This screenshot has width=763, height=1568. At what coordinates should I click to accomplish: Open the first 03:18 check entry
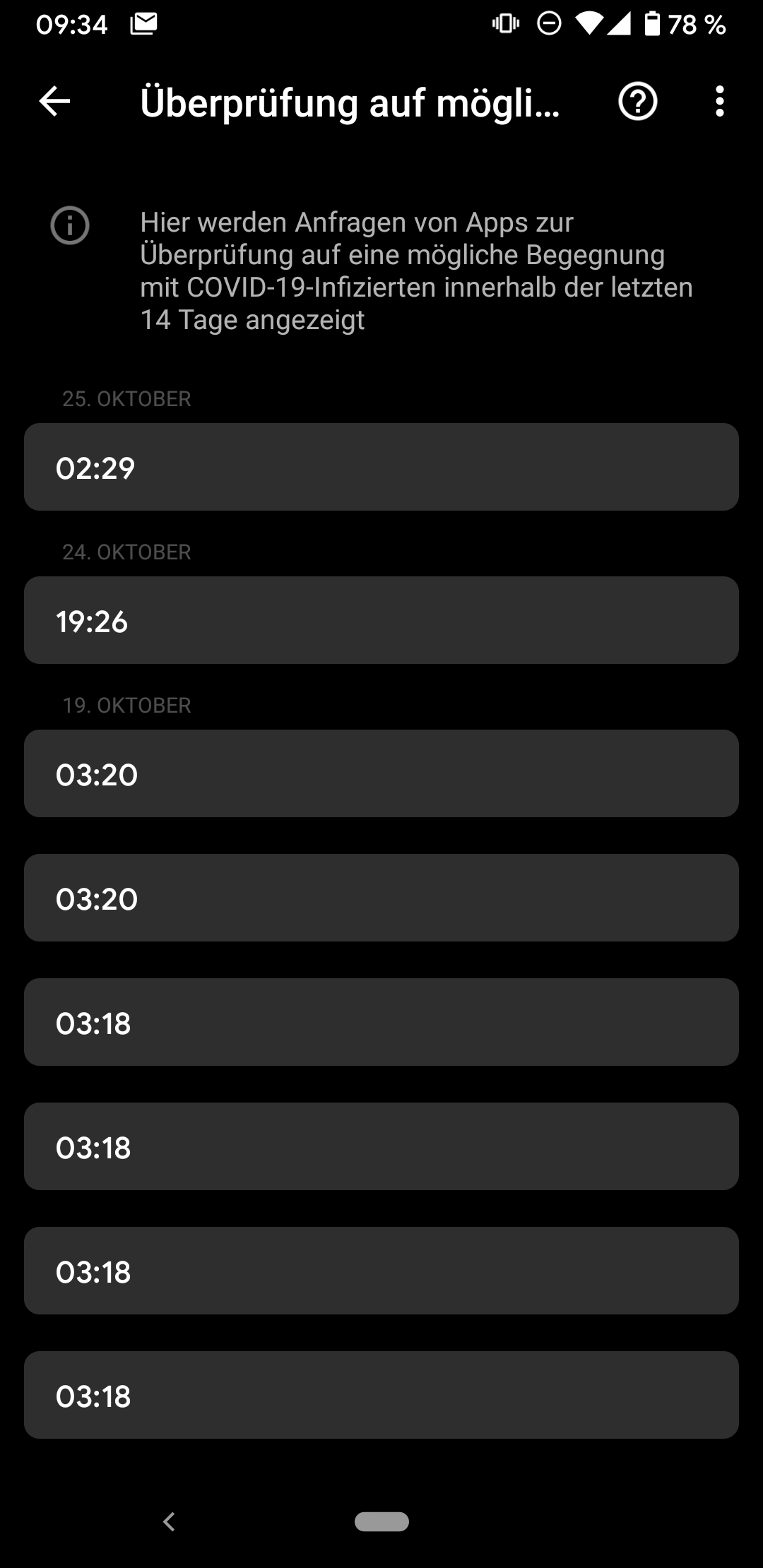tap(381, 1022)
